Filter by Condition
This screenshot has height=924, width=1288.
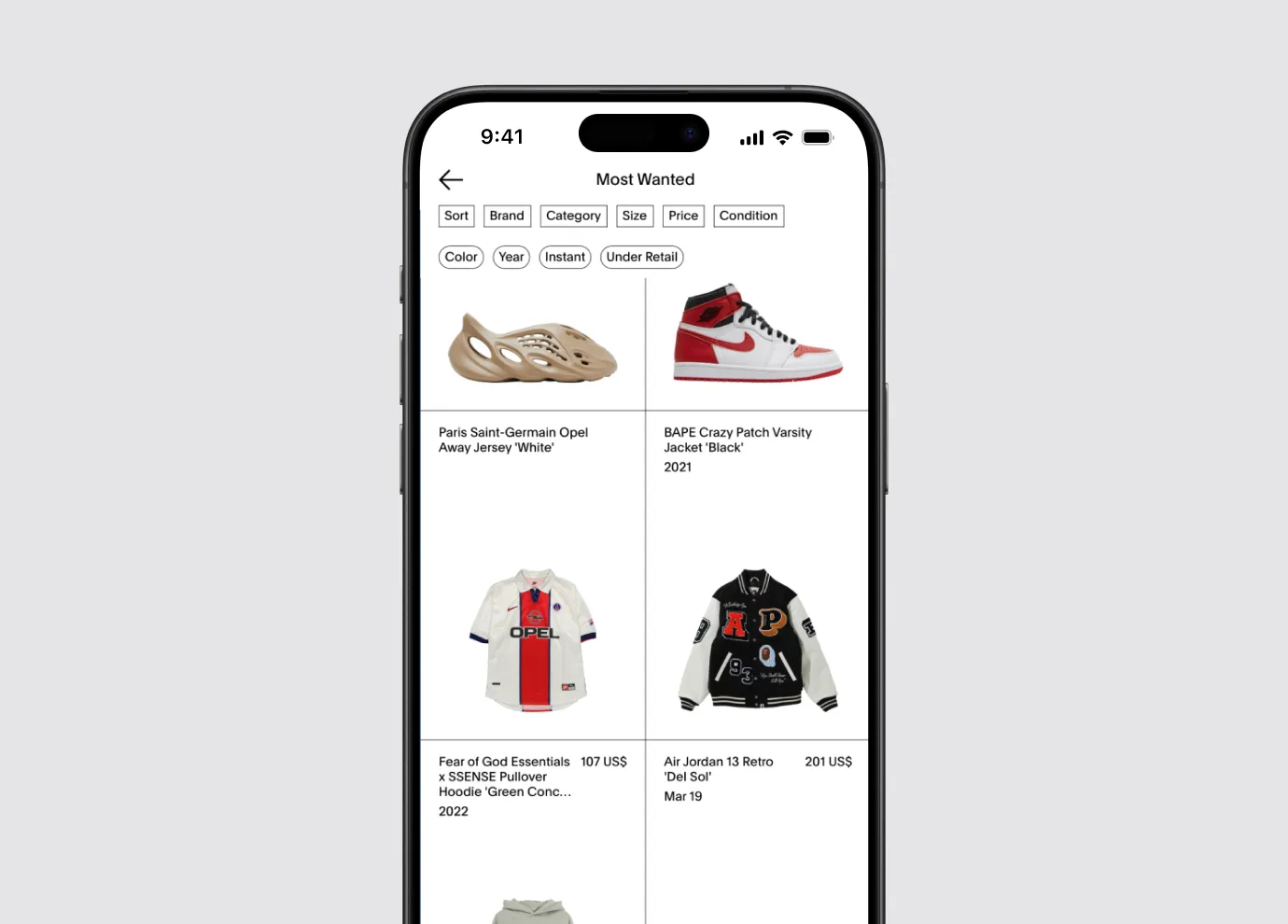pyautogui.click(x=748, y=216)
